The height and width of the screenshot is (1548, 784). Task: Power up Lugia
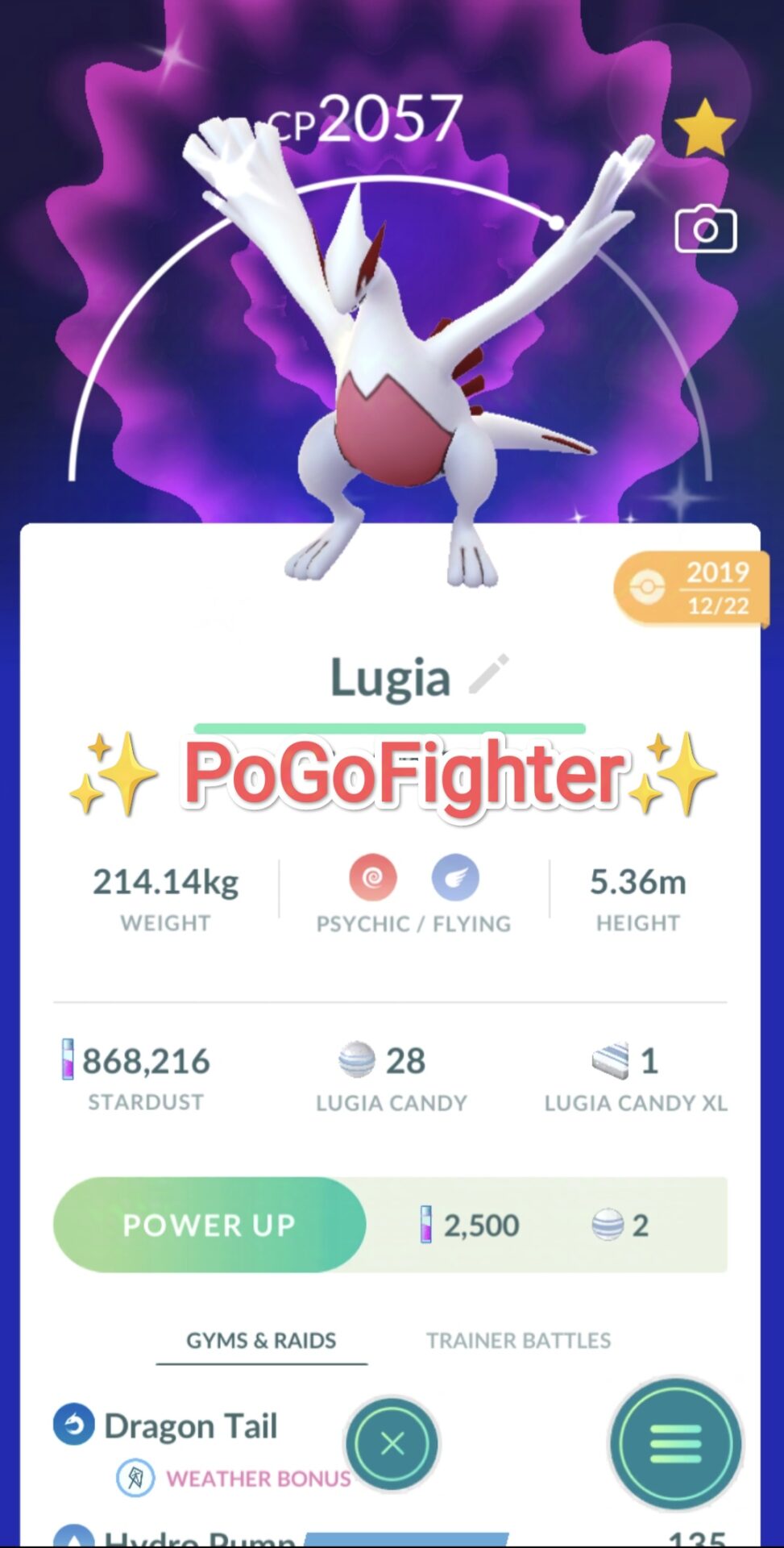209,1225
